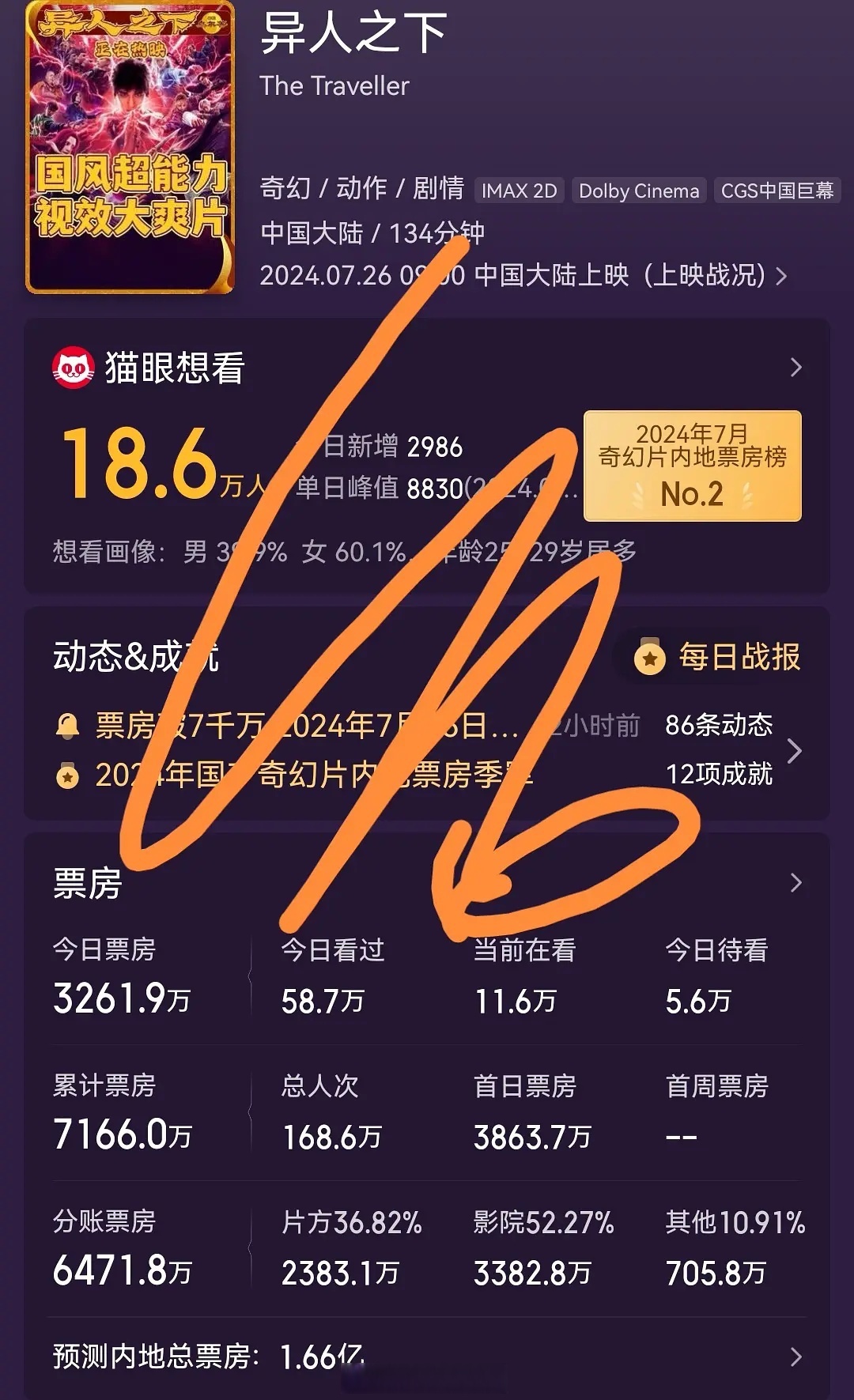The image size is (854, 1400).
Task: Select the IMAX 2D format tag
Action: pos(518,190)
